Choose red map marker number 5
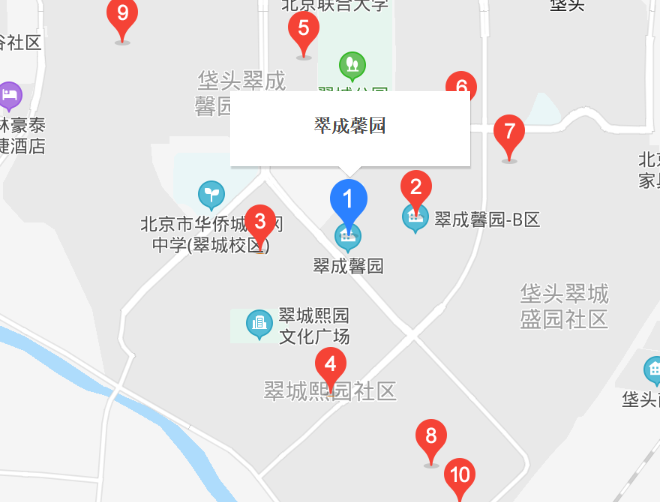The image size is (660, 502). (x=303, y=29)
